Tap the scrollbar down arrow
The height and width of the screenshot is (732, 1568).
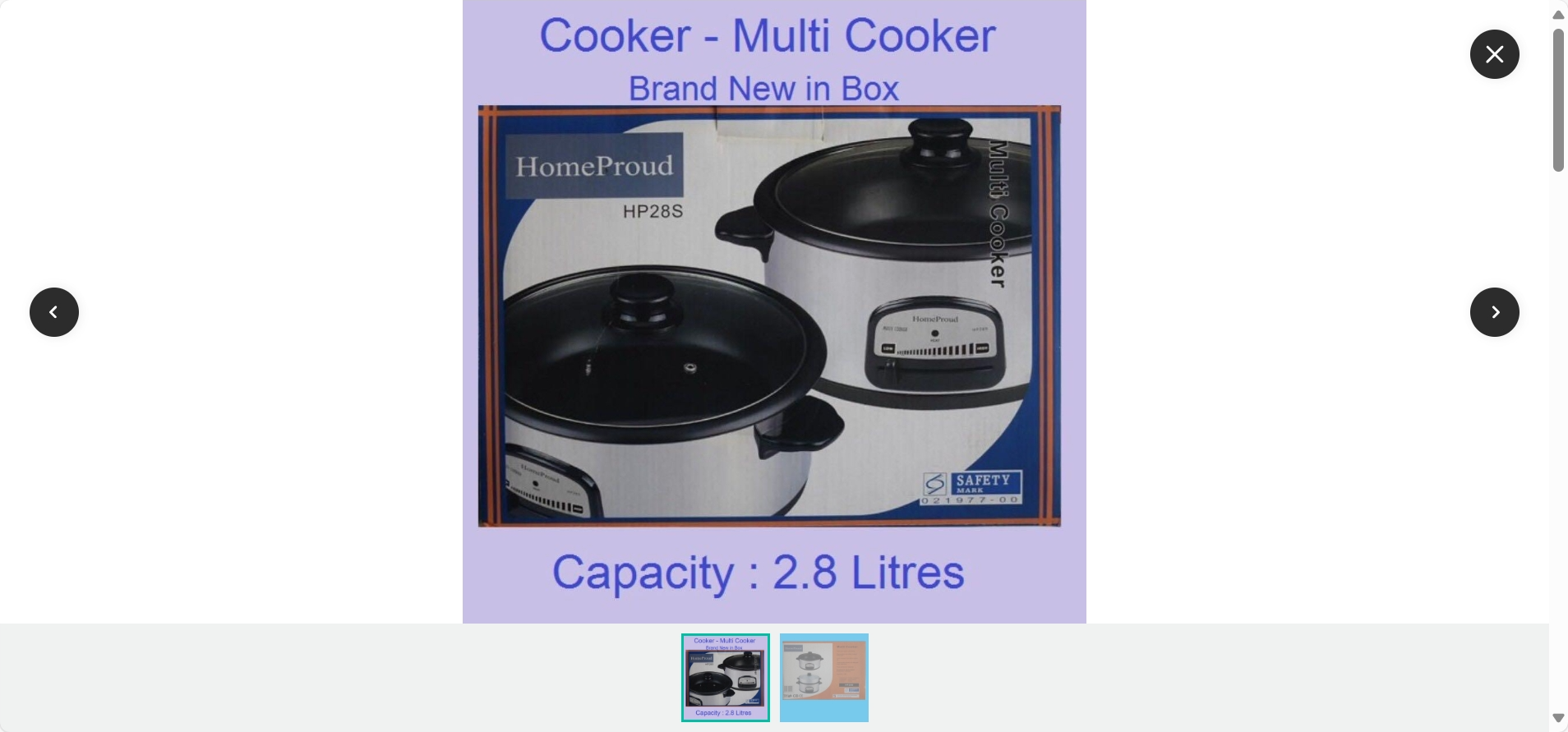pos(1558,718)
